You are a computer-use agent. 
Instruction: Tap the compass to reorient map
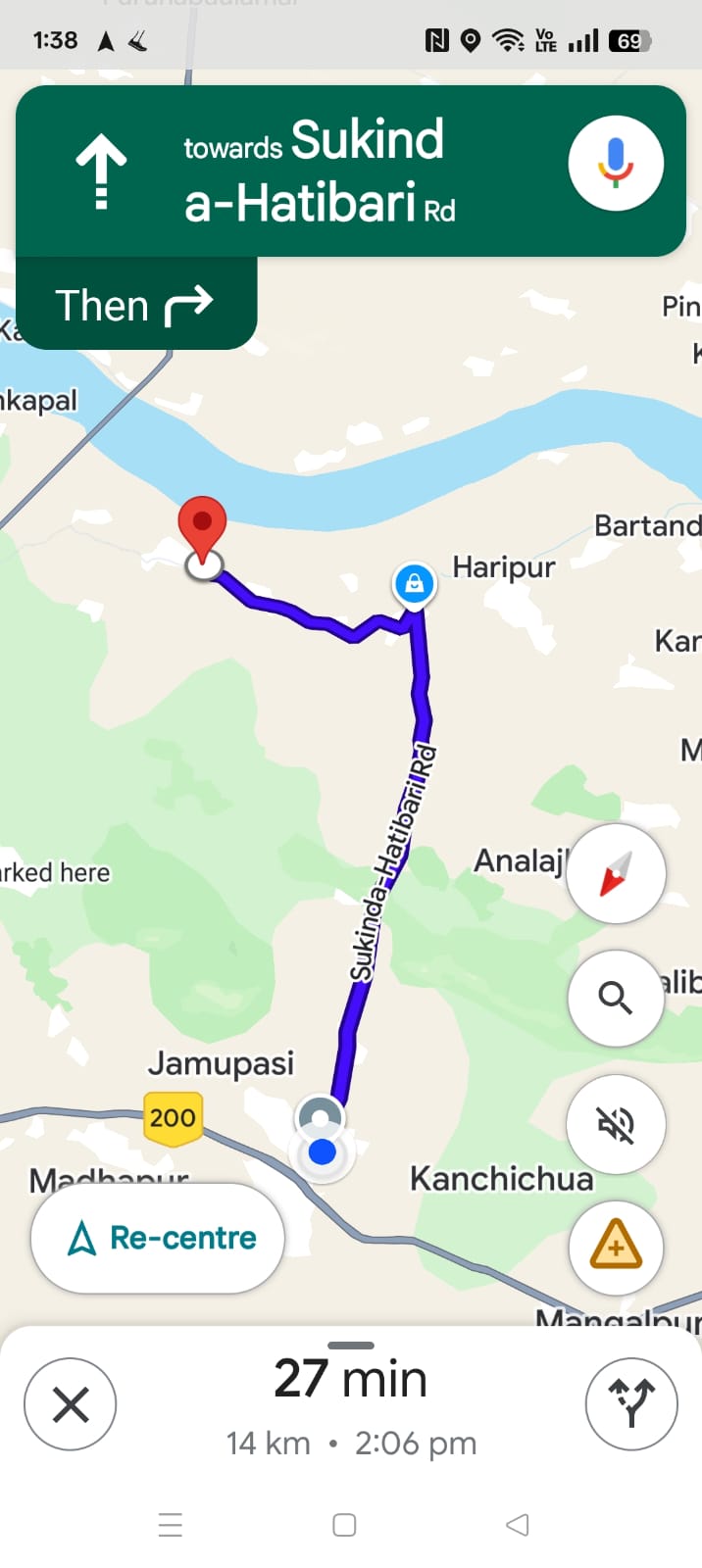(616, 873)
